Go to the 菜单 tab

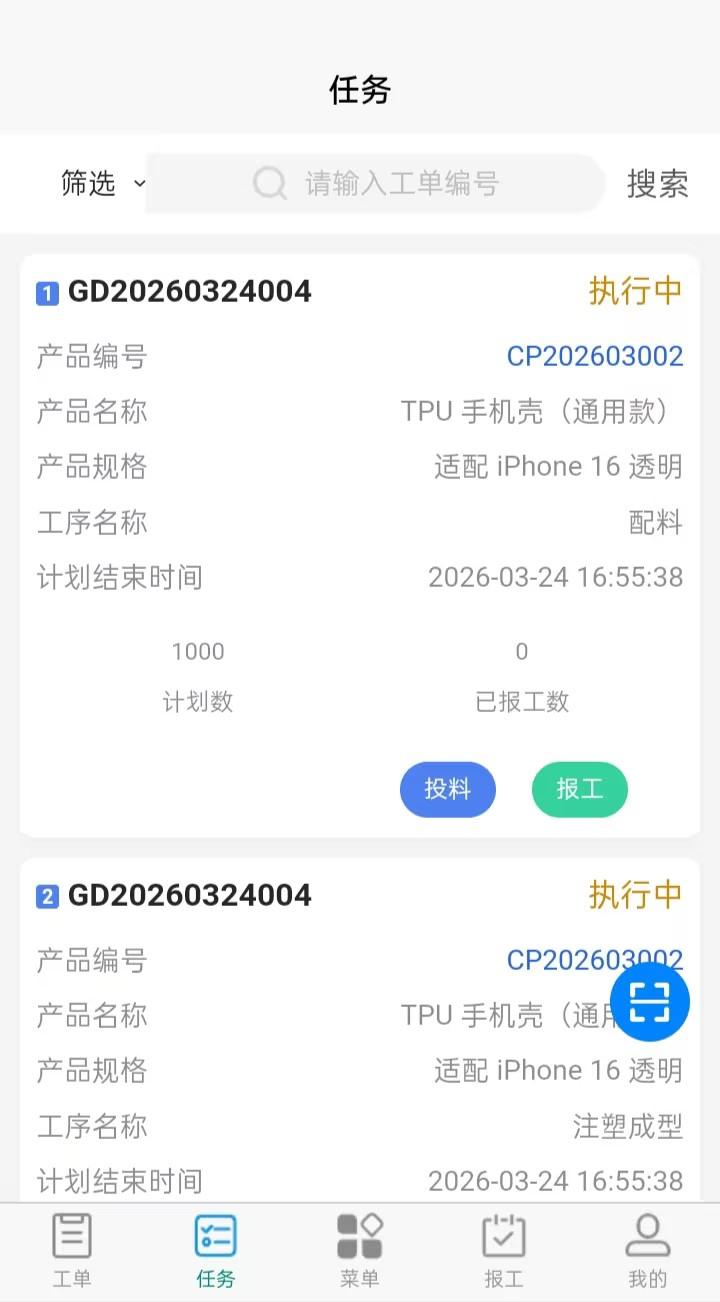coord(360,1251)
